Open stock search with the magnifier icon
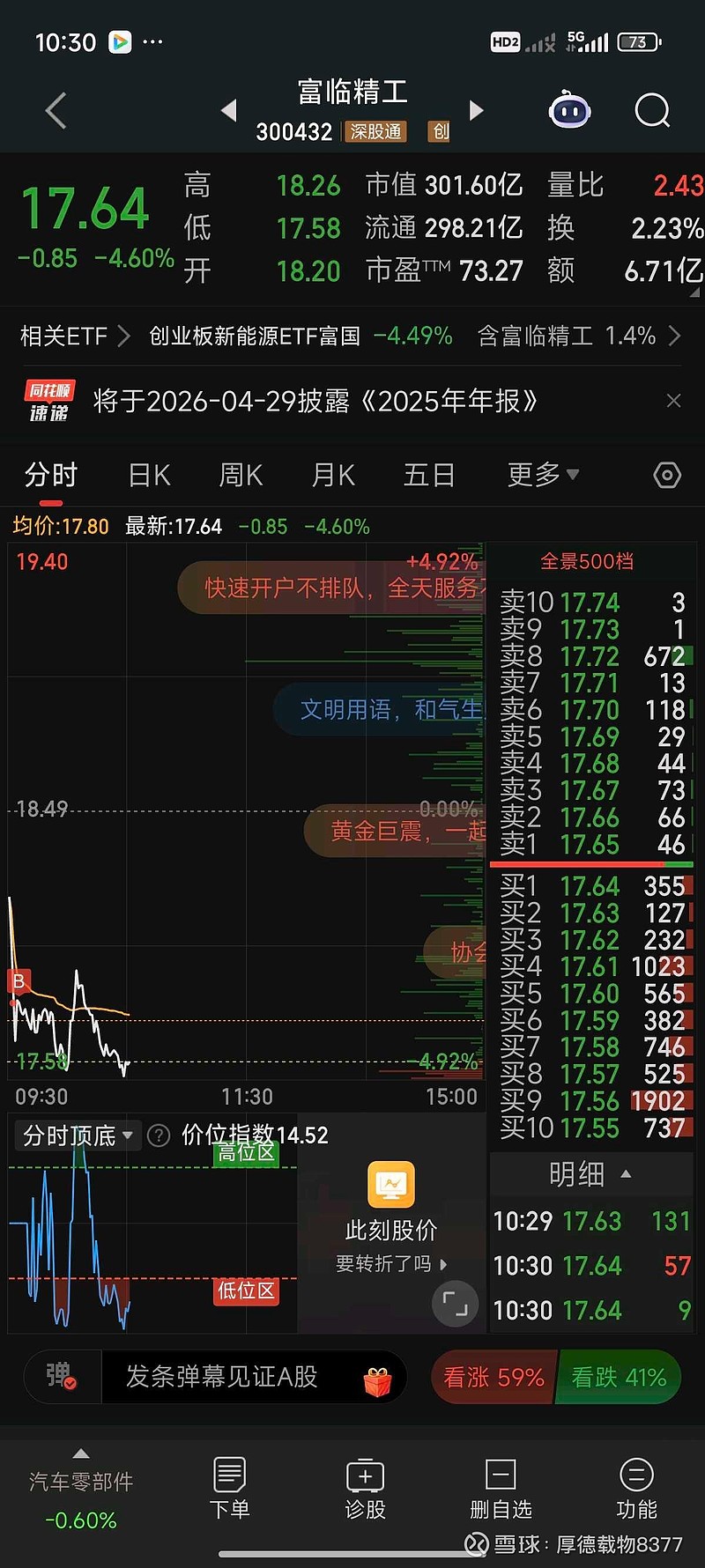Image resolution: width=705 pixels, height=1568 pixels. pyautogui.click(x=652, y=111)
